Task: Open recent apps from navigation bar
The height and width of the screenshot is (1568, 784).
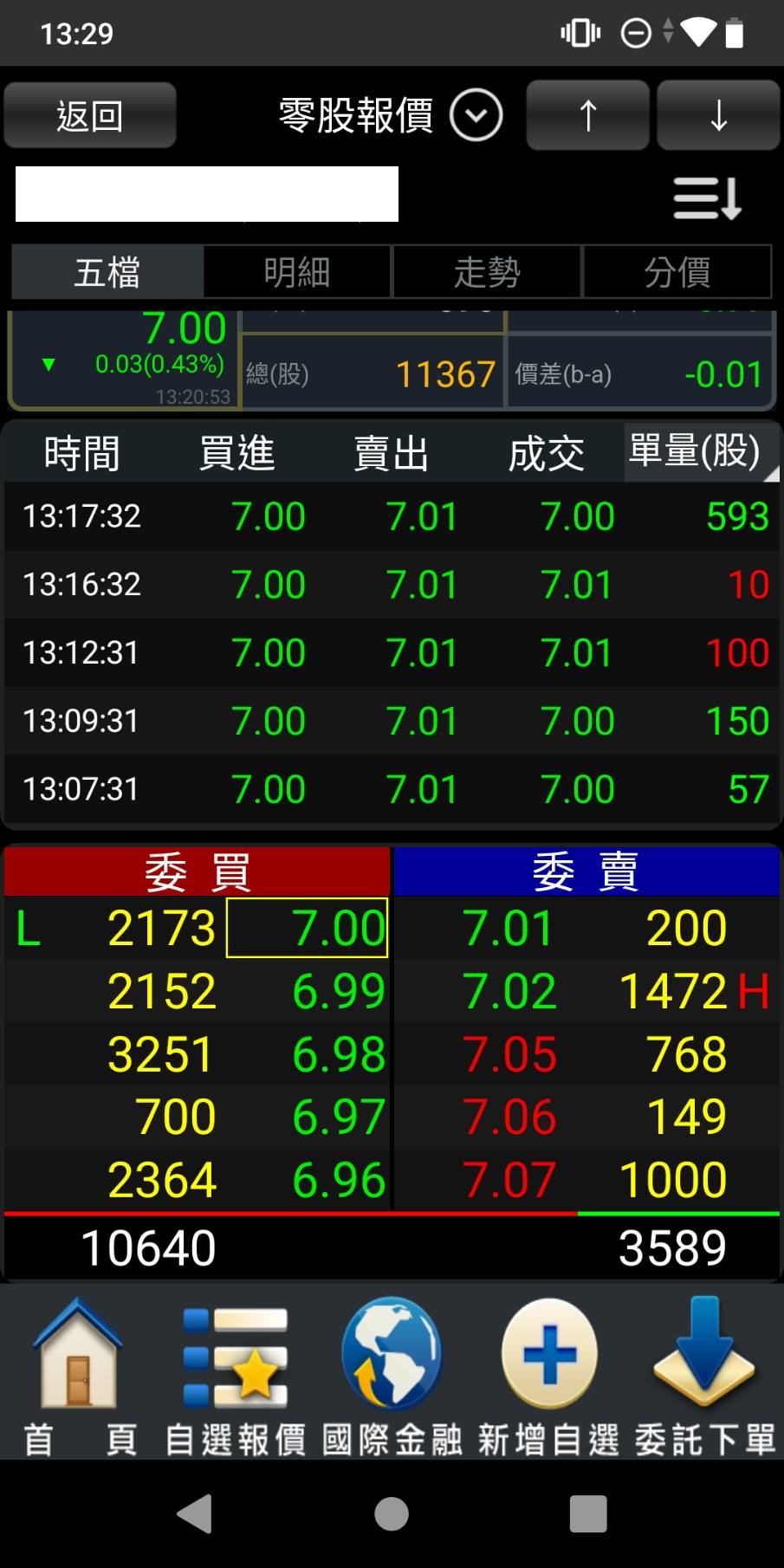Action: 588,1514
